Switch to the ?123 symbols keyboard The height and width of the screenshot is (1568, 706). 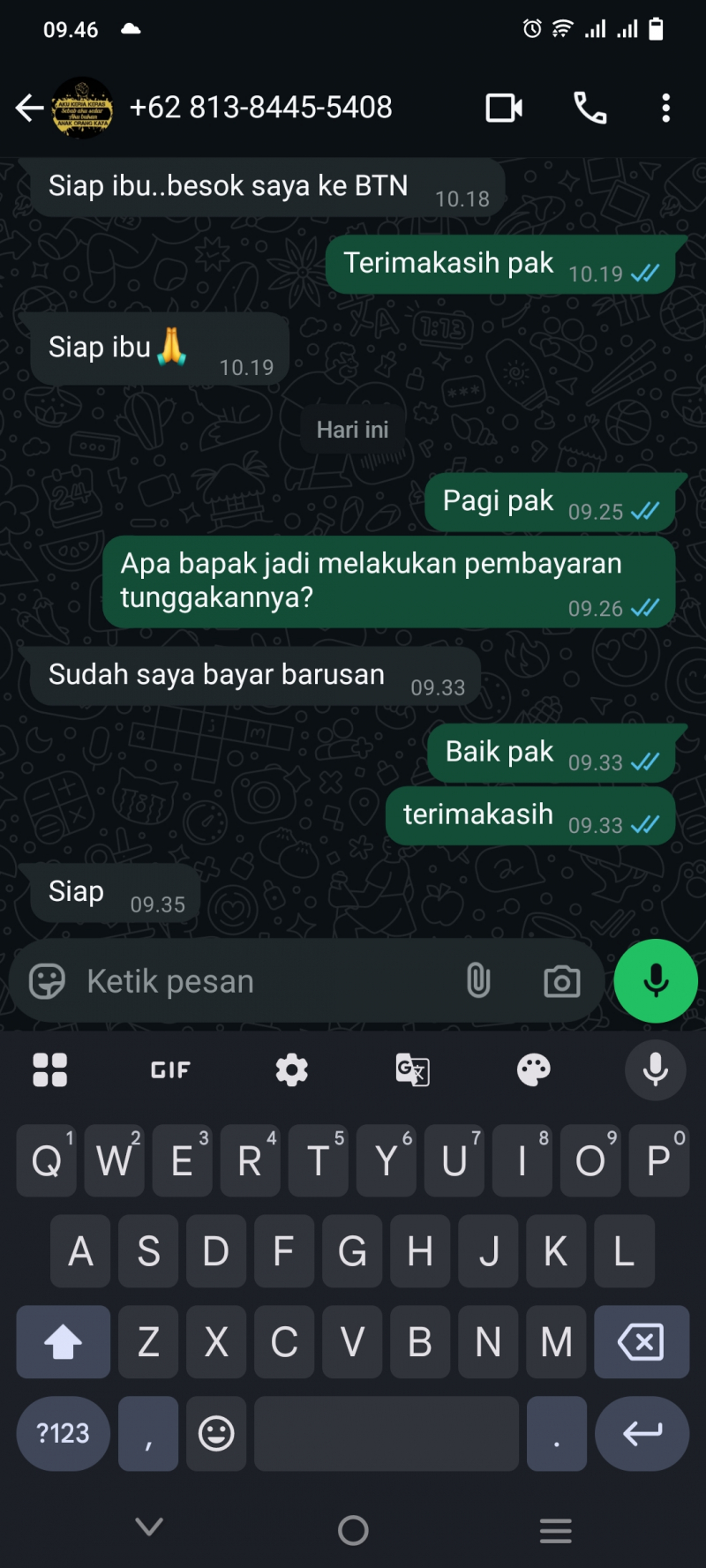coord(63,1433)
